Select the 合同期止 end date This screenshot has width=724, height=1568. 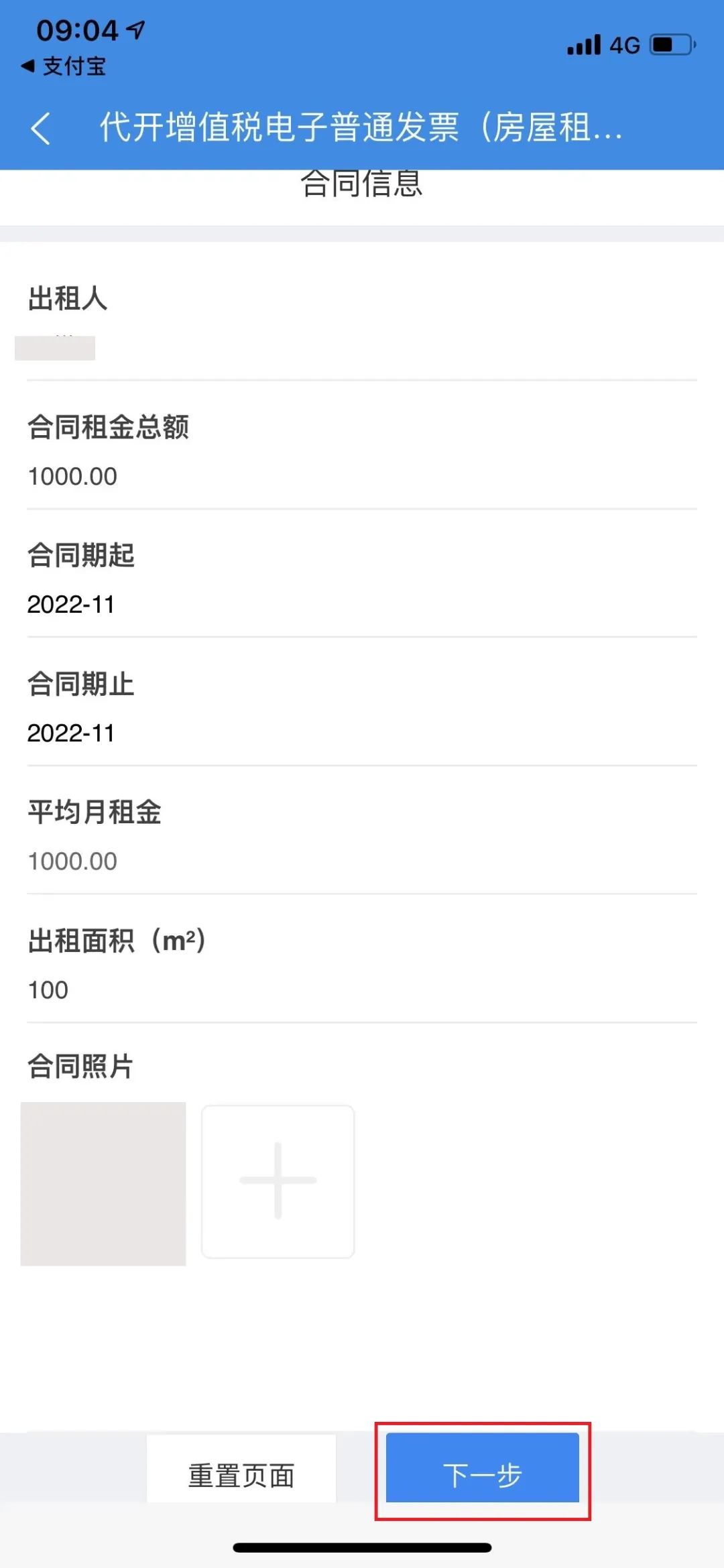click(362, 733)
